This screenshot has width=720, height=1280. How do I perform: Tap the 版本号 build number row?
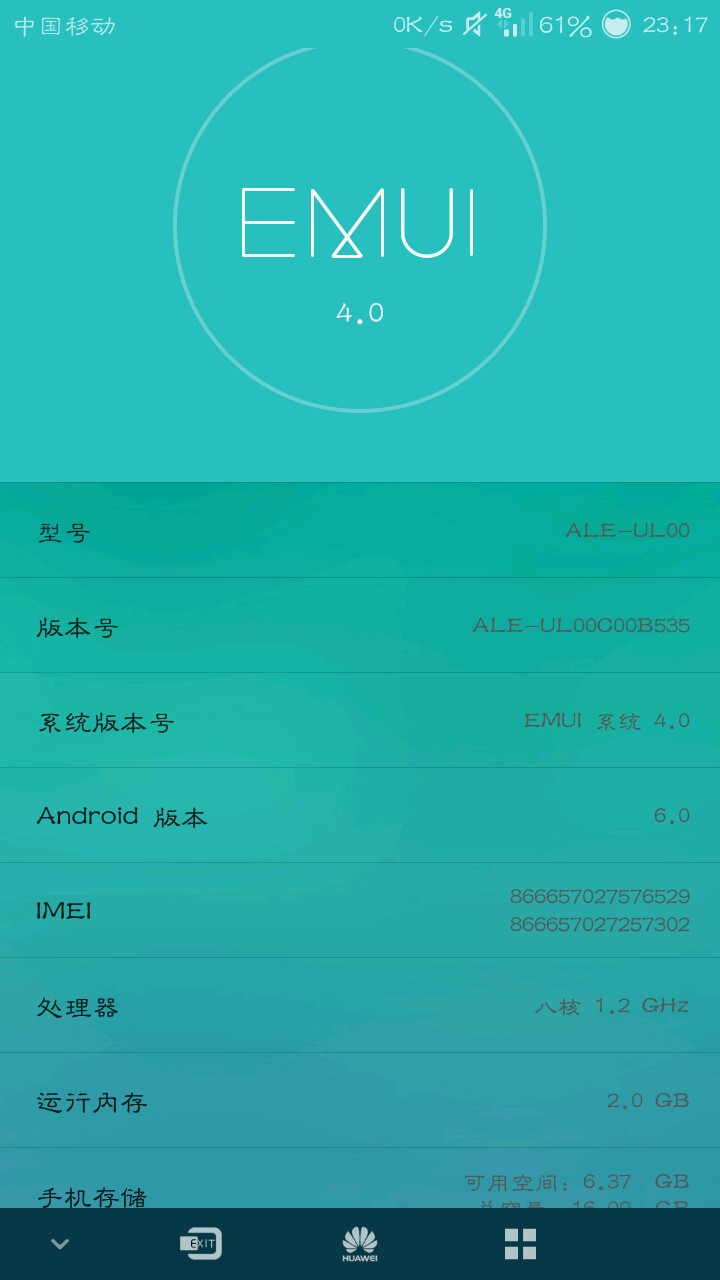click(x=360, y=626)
